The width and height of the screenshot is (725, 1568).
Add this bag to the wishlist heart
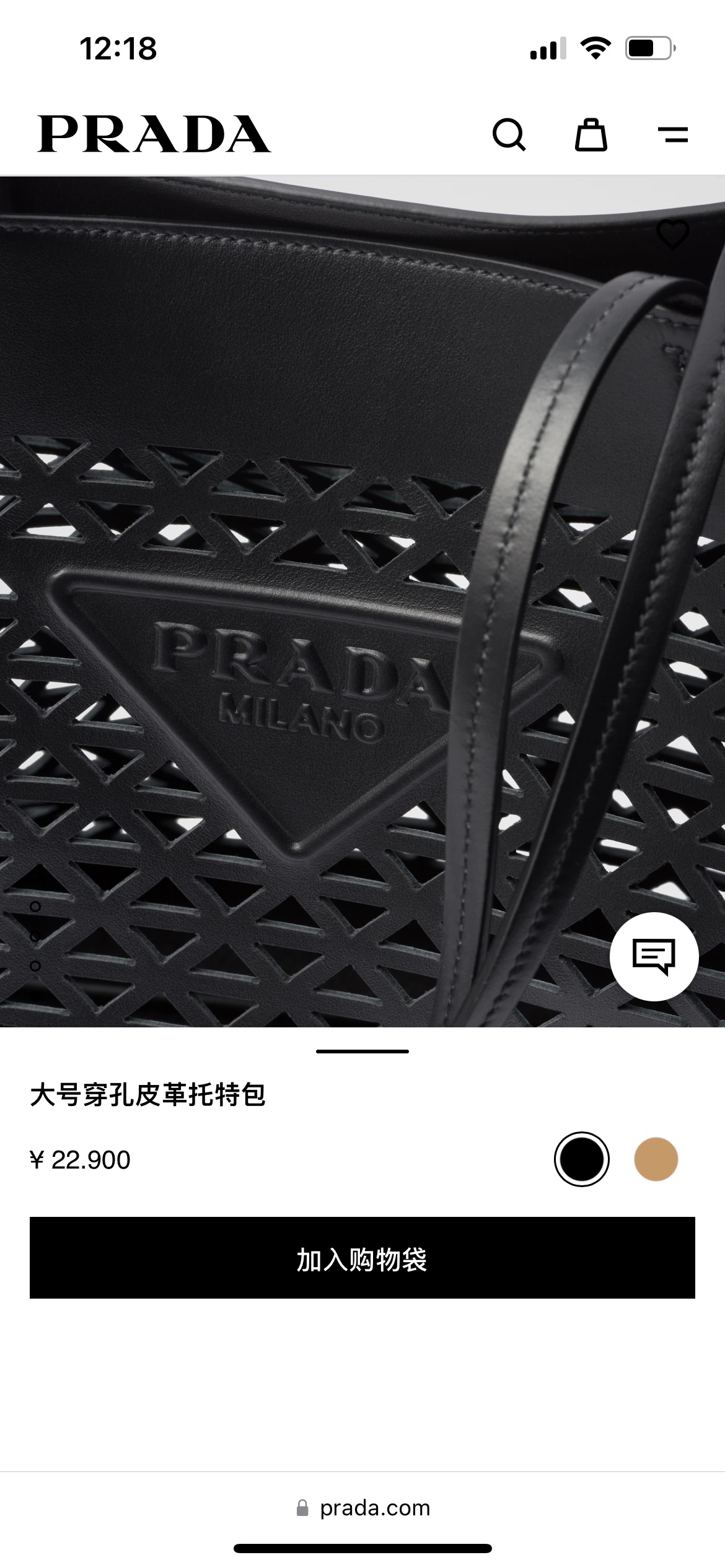pyautogui.click(x=672, y=235)
